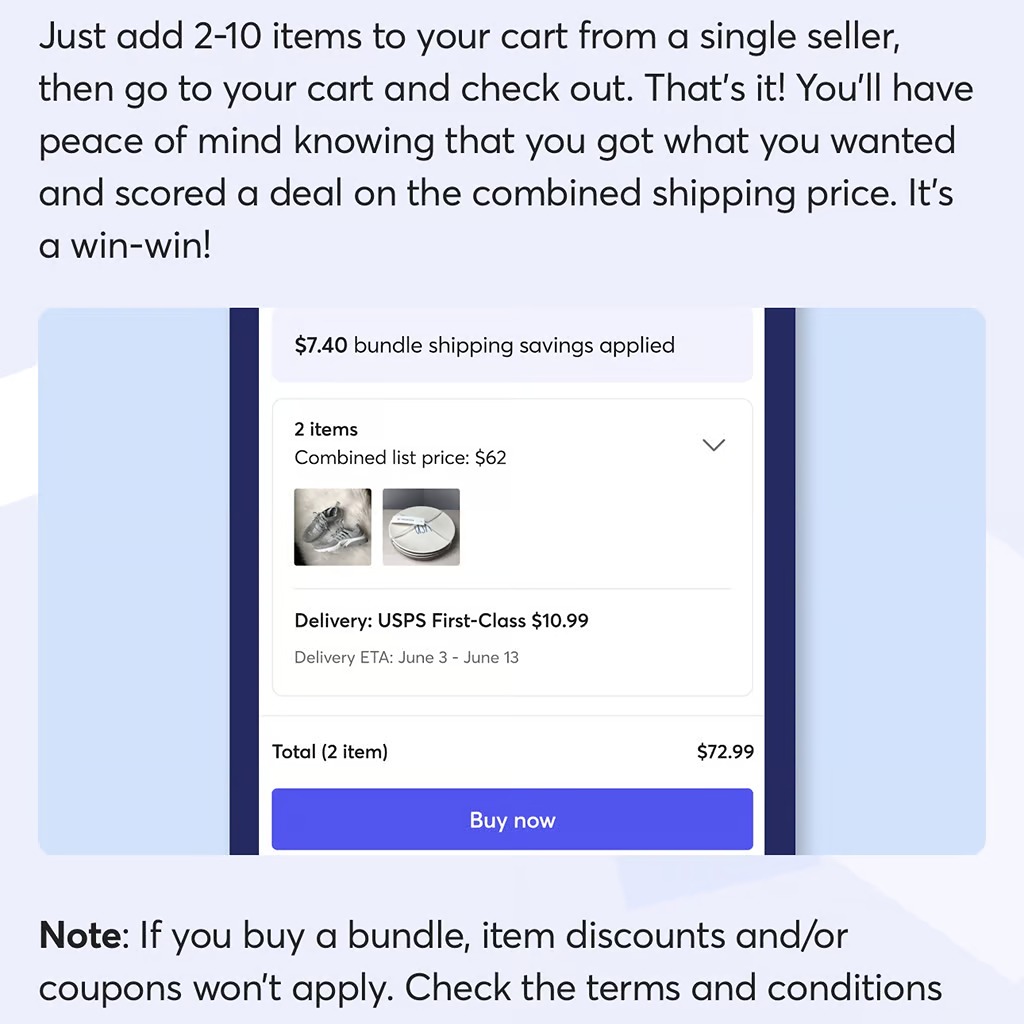Screen dimensions: 1024x1024
Task: Open the bundle shipping example image
Action: click(512, 580)
